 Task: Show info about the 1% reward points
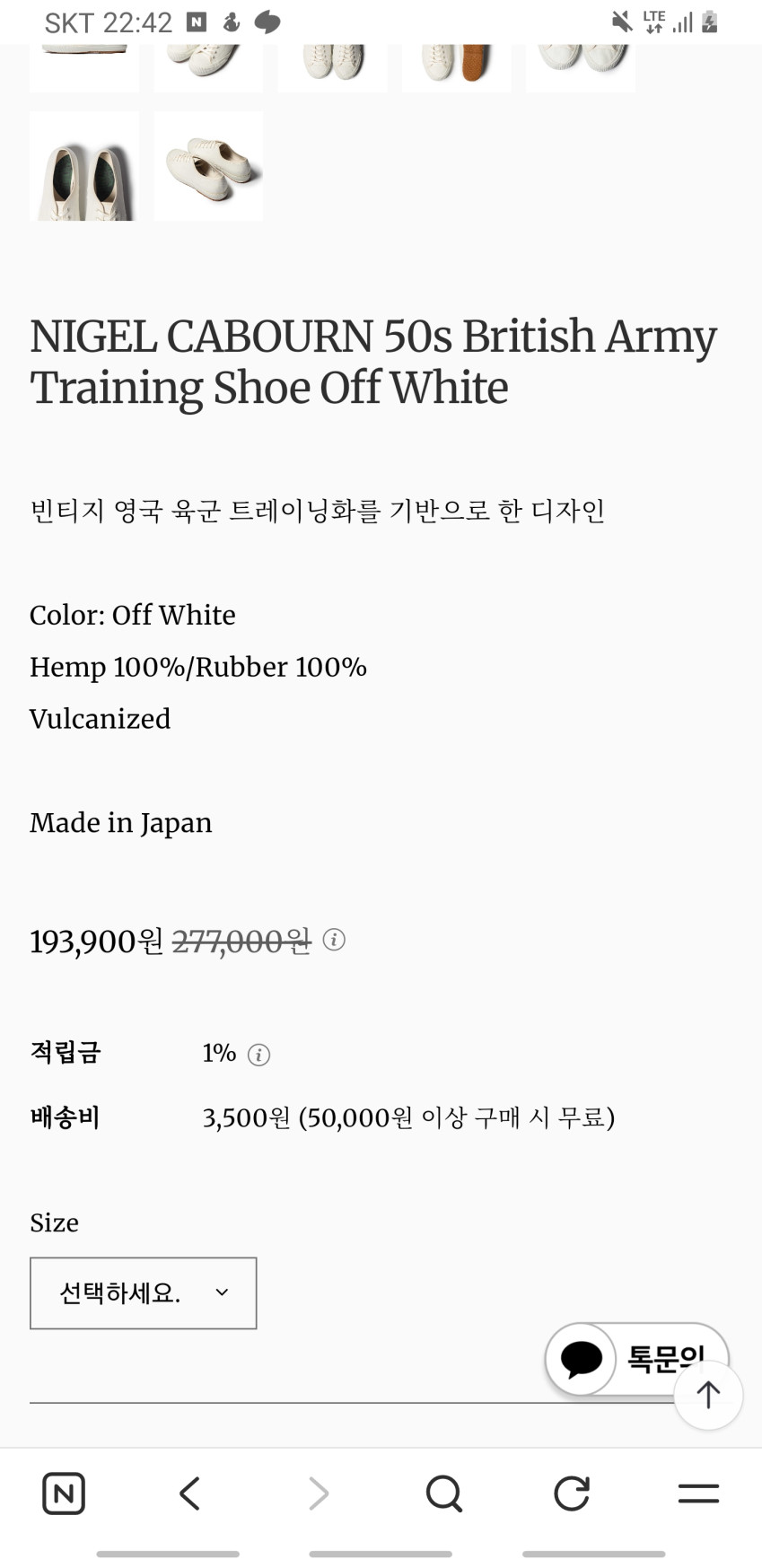pyautogui.click(x=258, y=1055)
